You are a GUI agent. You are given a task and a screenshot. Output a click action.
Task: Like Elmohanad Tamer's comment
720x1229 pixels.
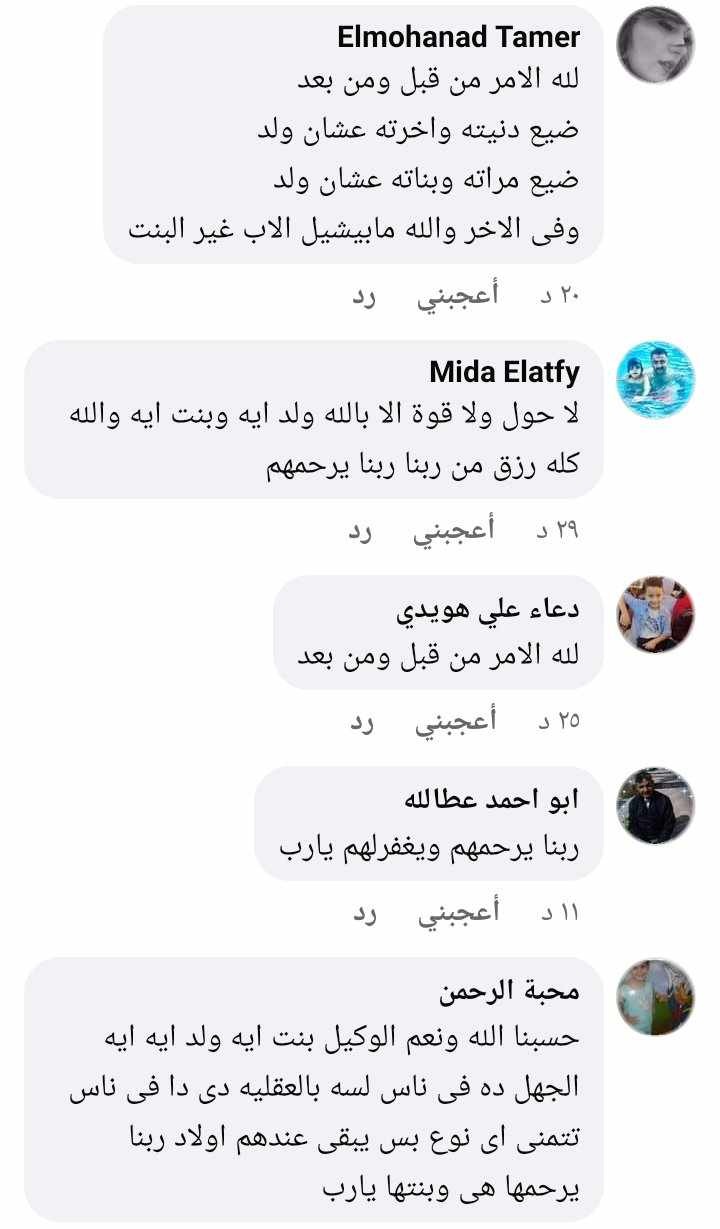tap(456, 297)
